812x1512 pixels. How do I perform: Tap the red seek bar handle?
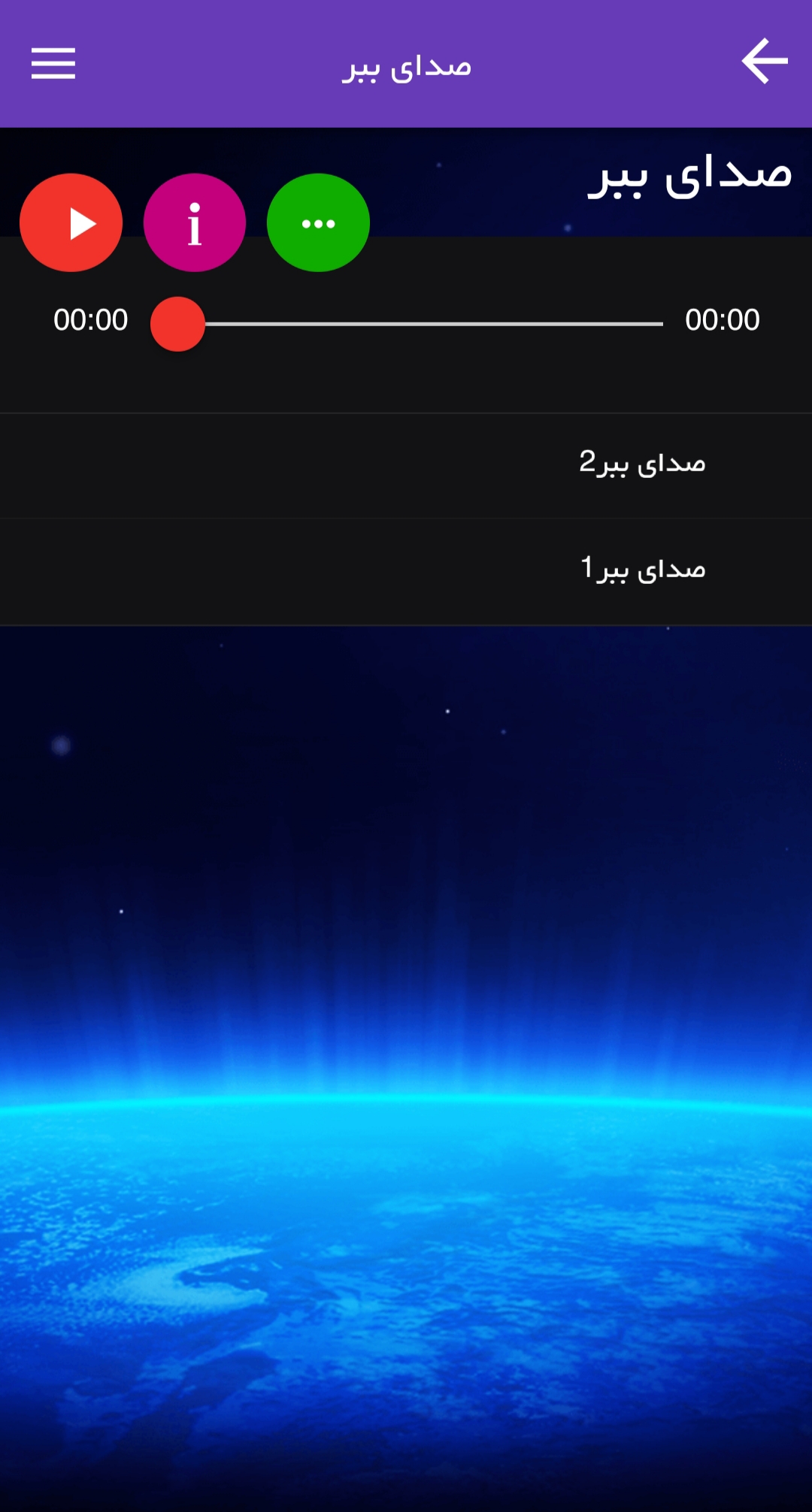[x=177, y=324]
